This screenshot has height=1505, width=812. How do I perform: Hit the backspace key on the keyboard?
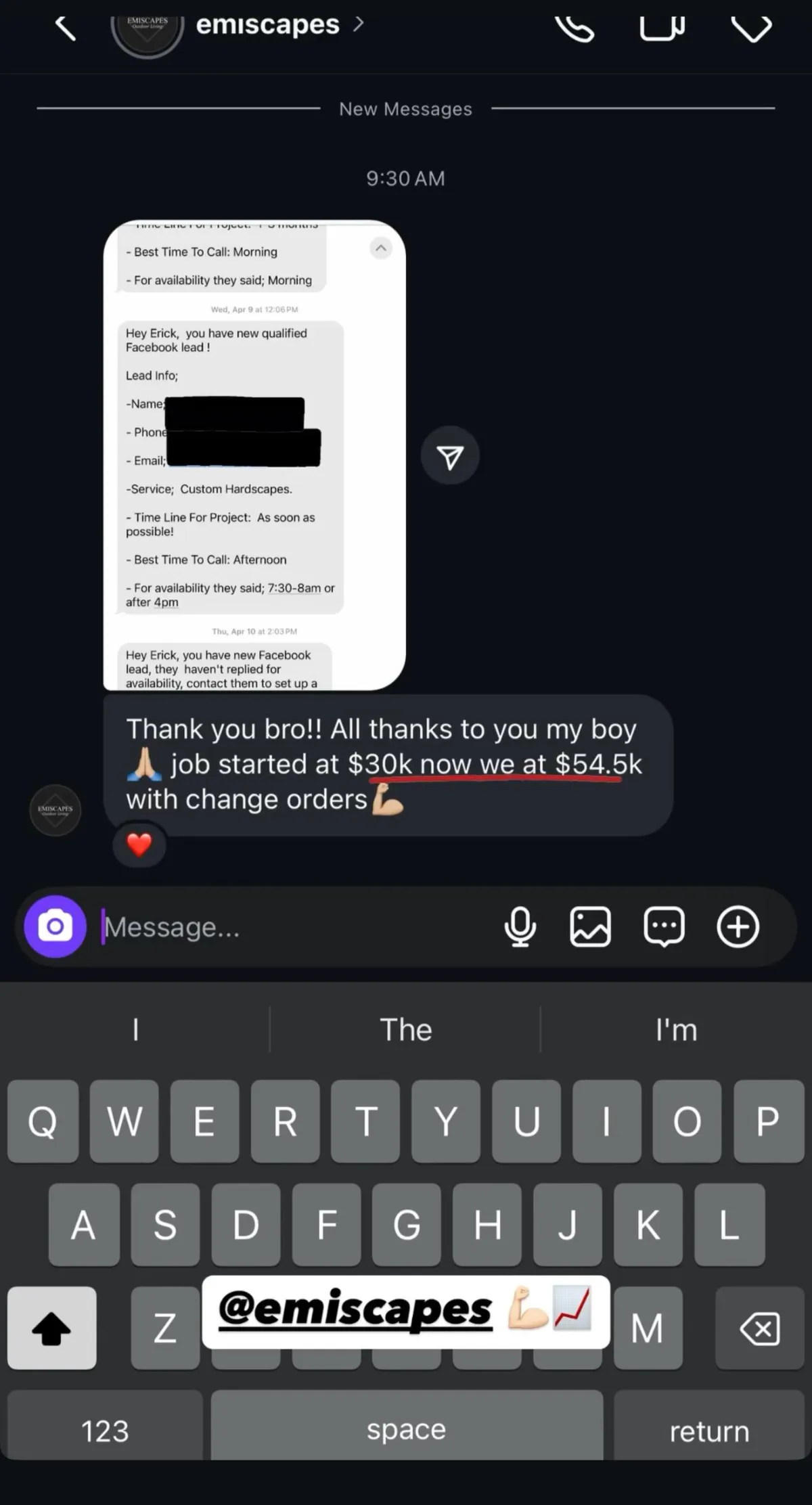(760, 1328)
